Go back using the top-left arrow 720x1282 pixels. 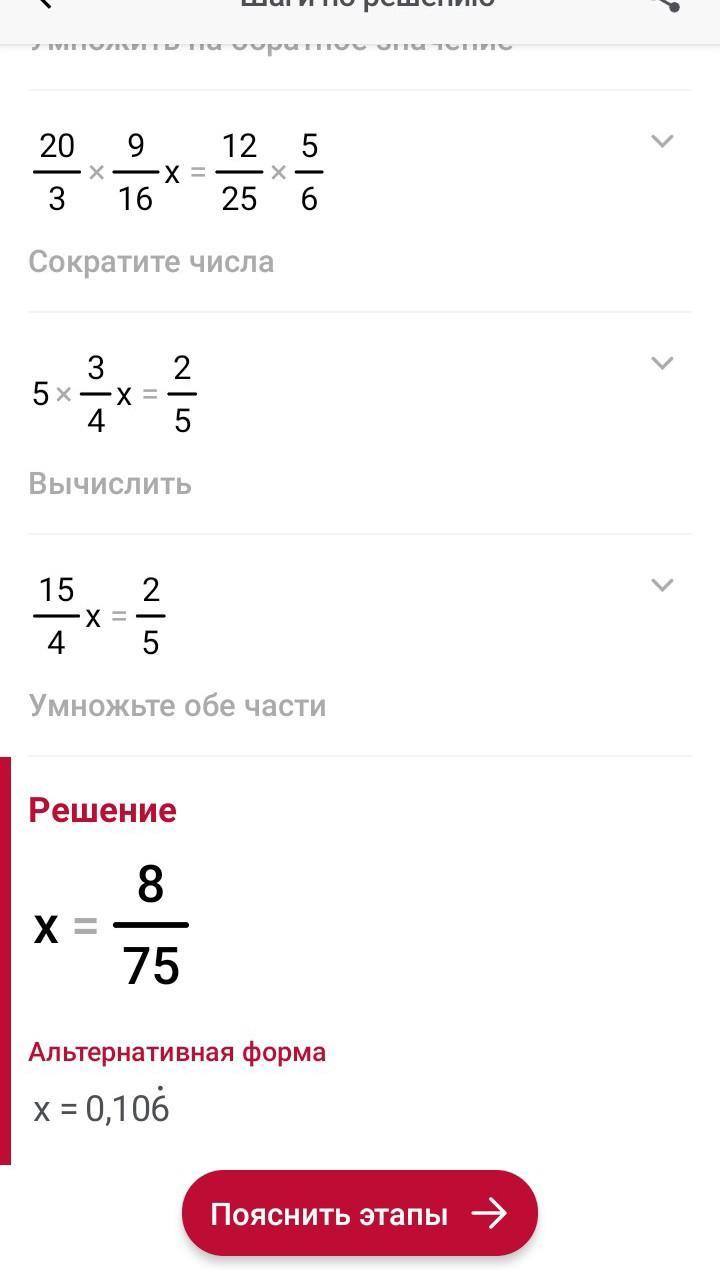coord(42,4)
